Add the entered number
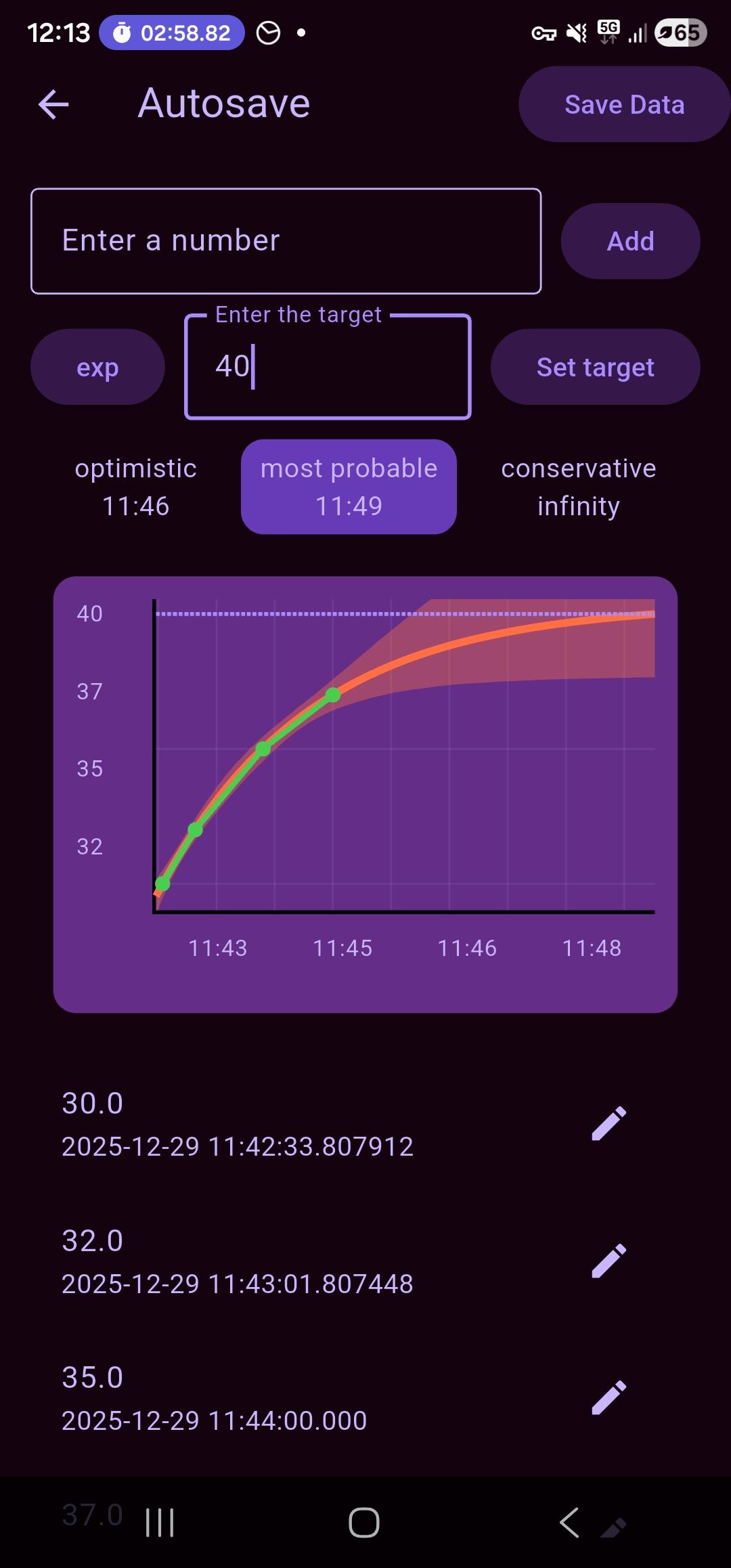The image size is (731, 1568). tap(630, 242)
